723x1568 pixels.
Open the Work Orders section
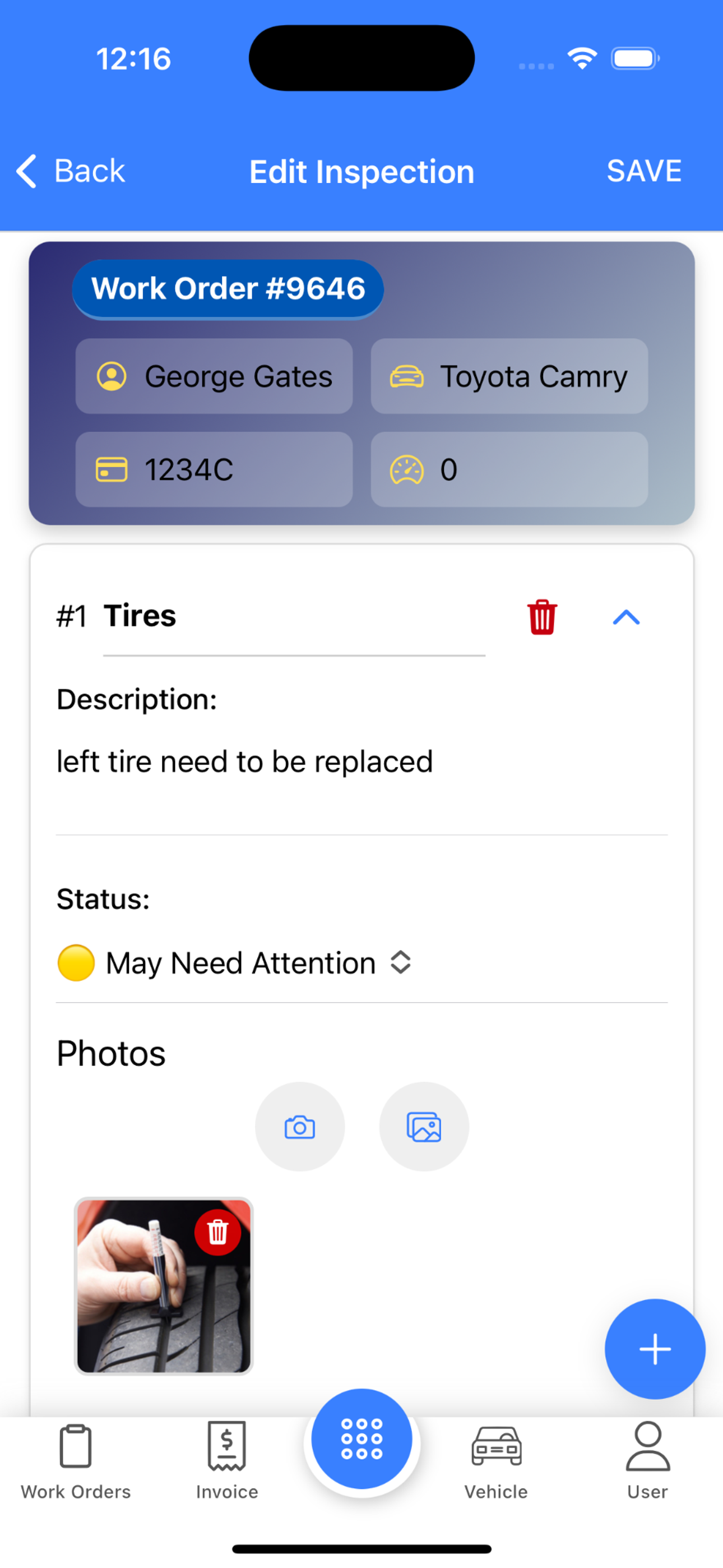pyautogui.click(x=76, y=1461)
